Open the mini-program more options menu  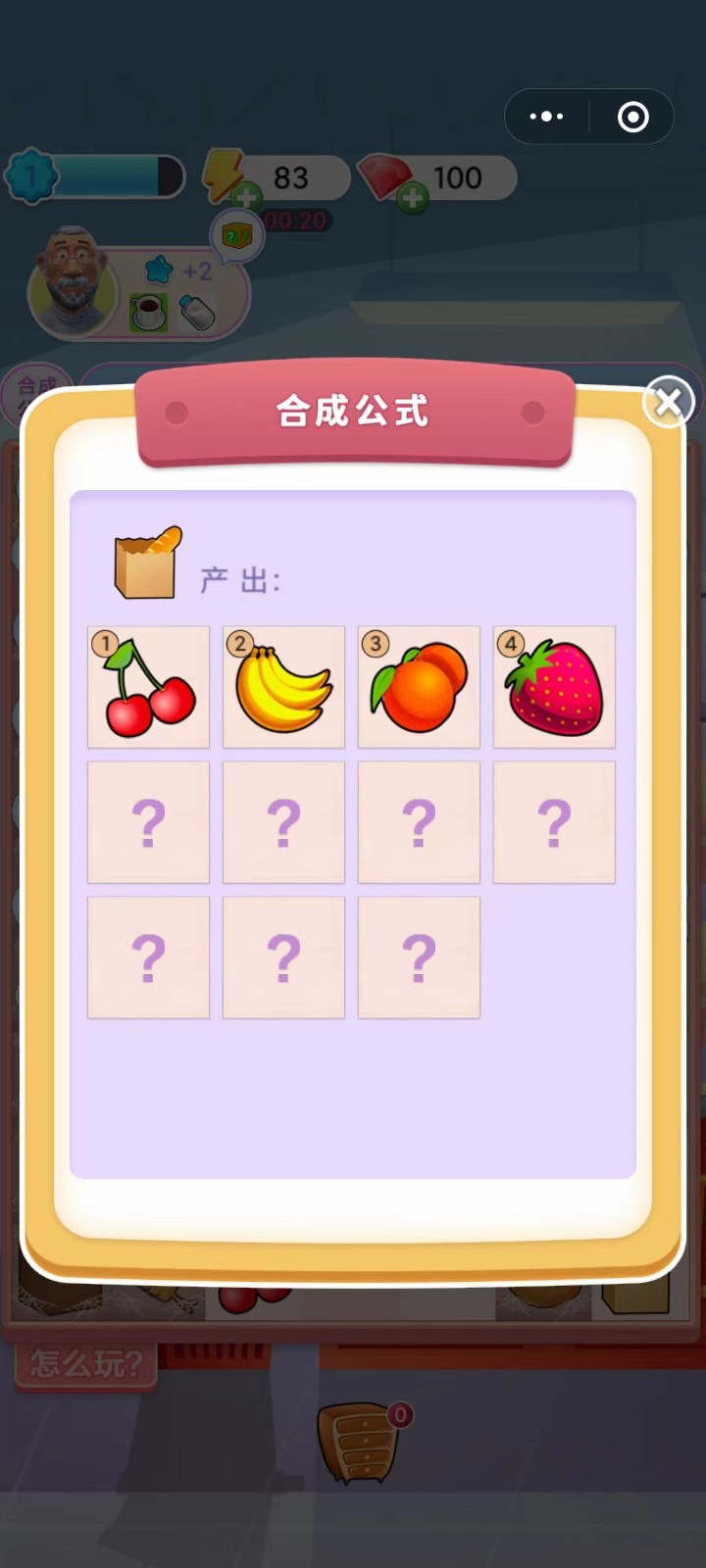(x=545, y=116)
